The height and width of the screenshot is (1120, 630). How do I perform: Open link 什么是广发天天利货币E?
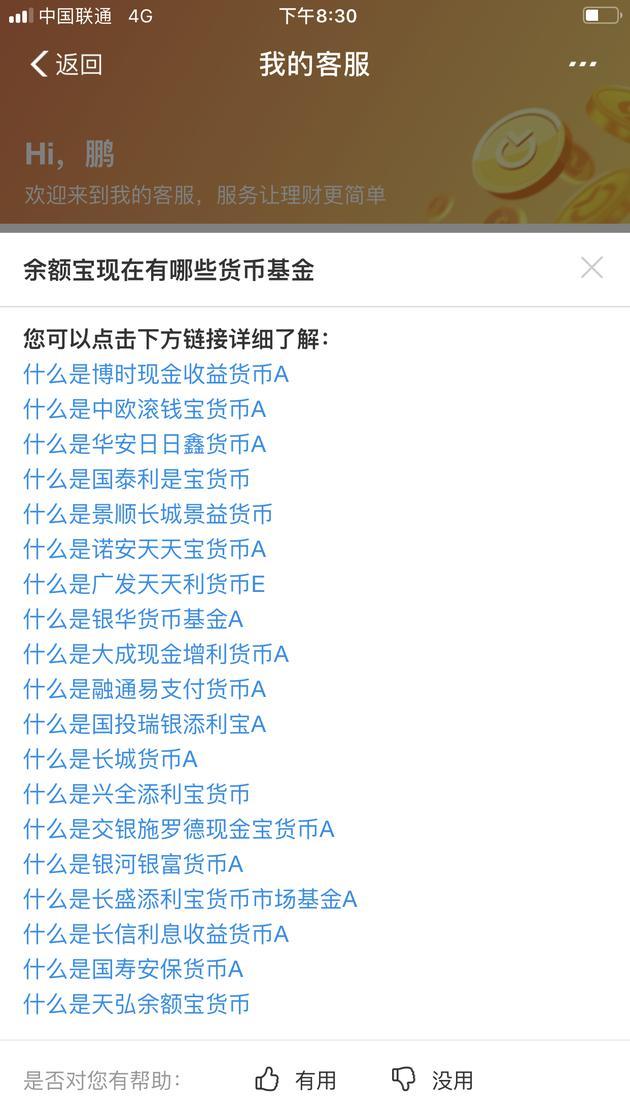coord(144,584)
